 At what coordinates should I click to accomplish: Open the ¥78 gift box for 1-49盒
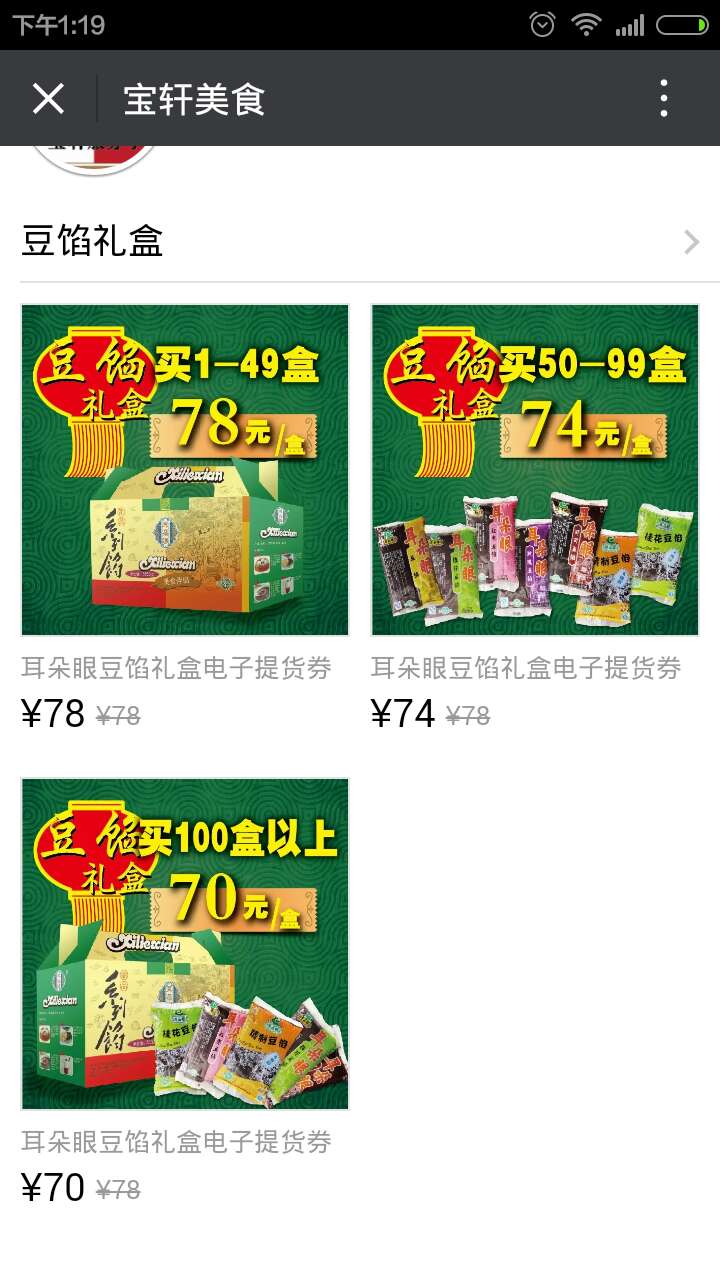point(185,470)
